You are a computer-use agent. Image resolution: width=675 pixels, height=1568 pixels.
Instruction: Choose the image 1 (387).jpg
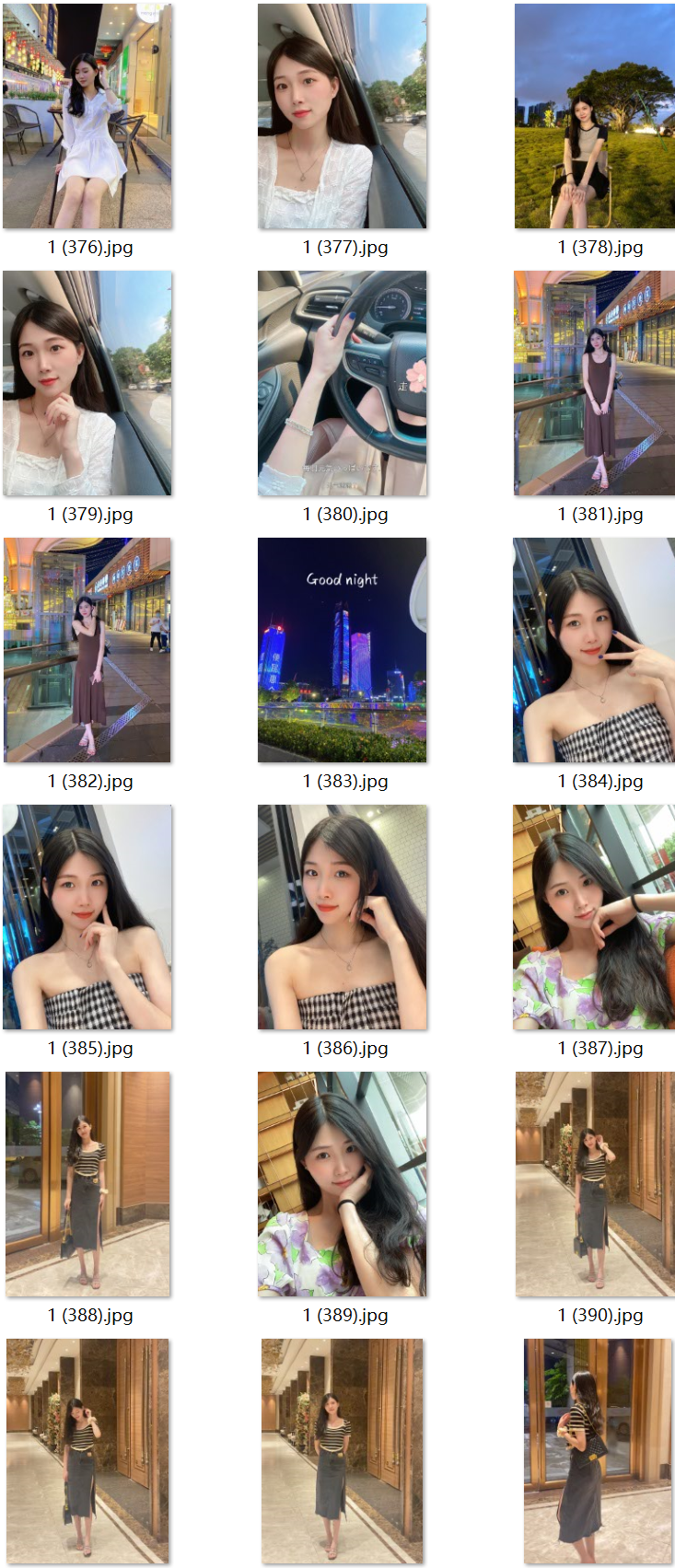point(595,917)
